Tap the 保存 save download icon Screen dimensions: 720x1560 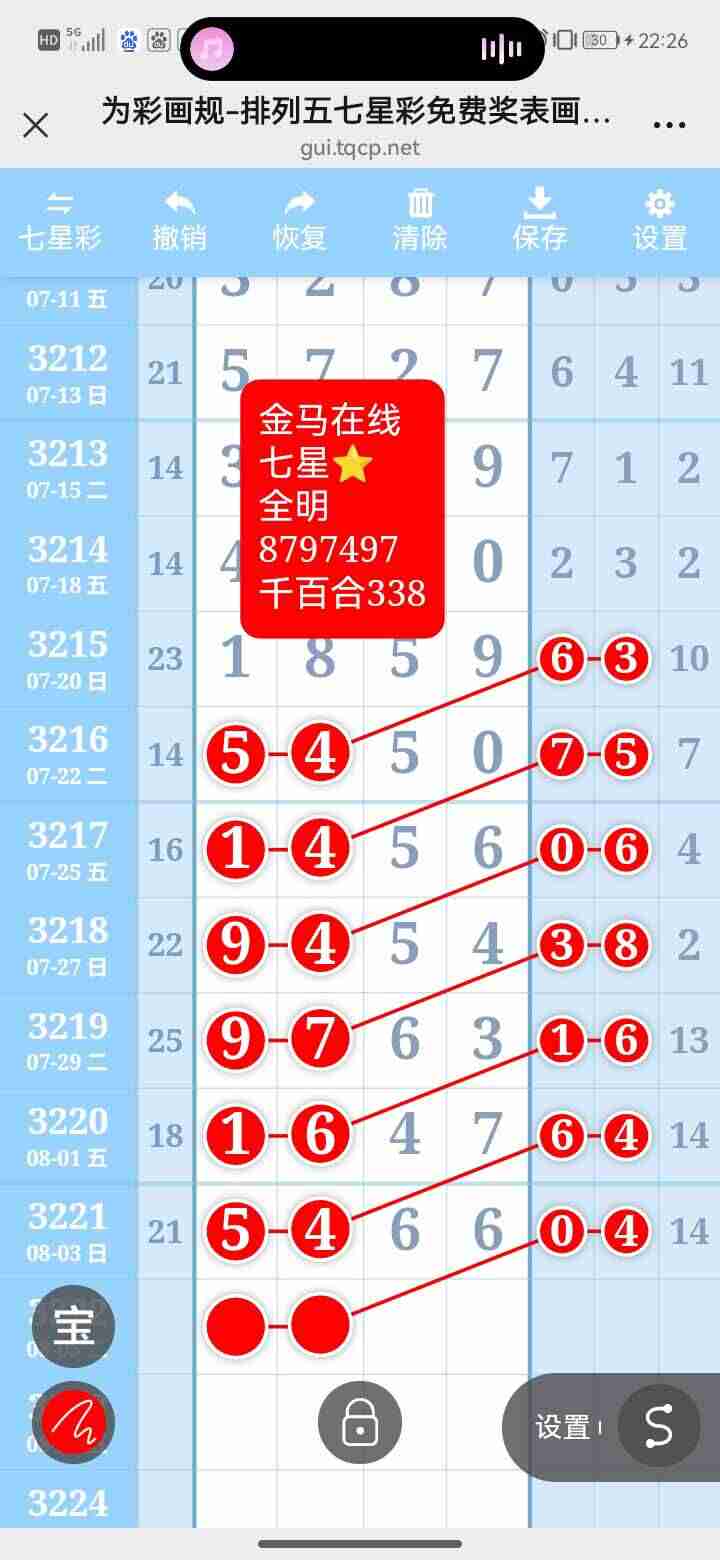[540, 218]
